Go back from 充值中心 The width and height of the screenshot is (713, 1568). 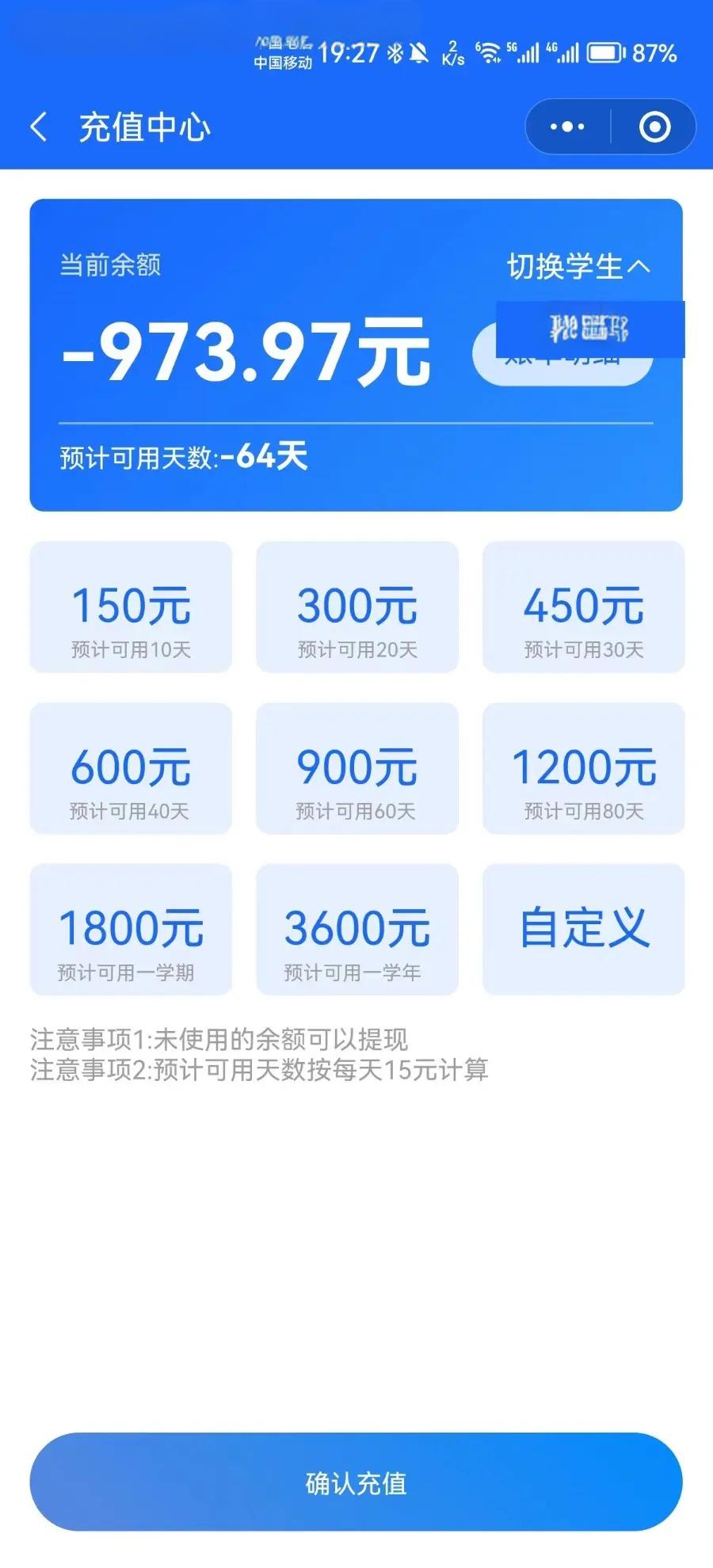[38, 127]
